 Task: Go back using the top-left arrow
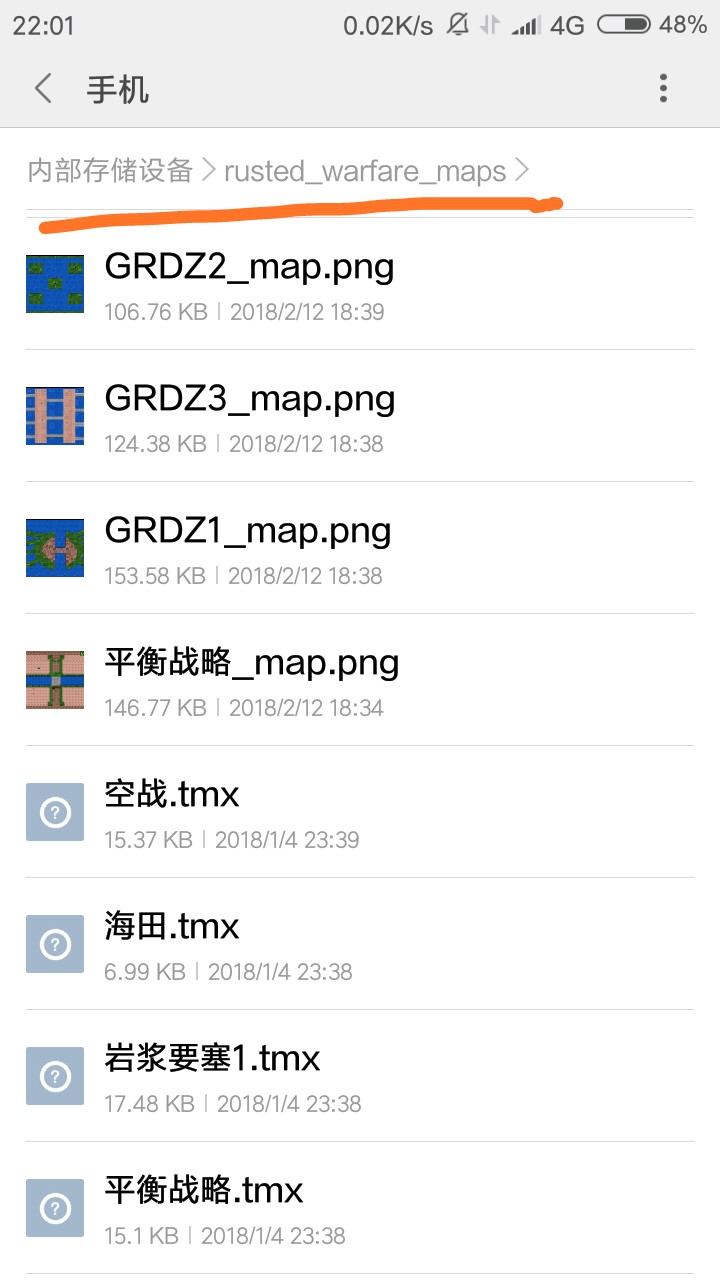[43, 89]
